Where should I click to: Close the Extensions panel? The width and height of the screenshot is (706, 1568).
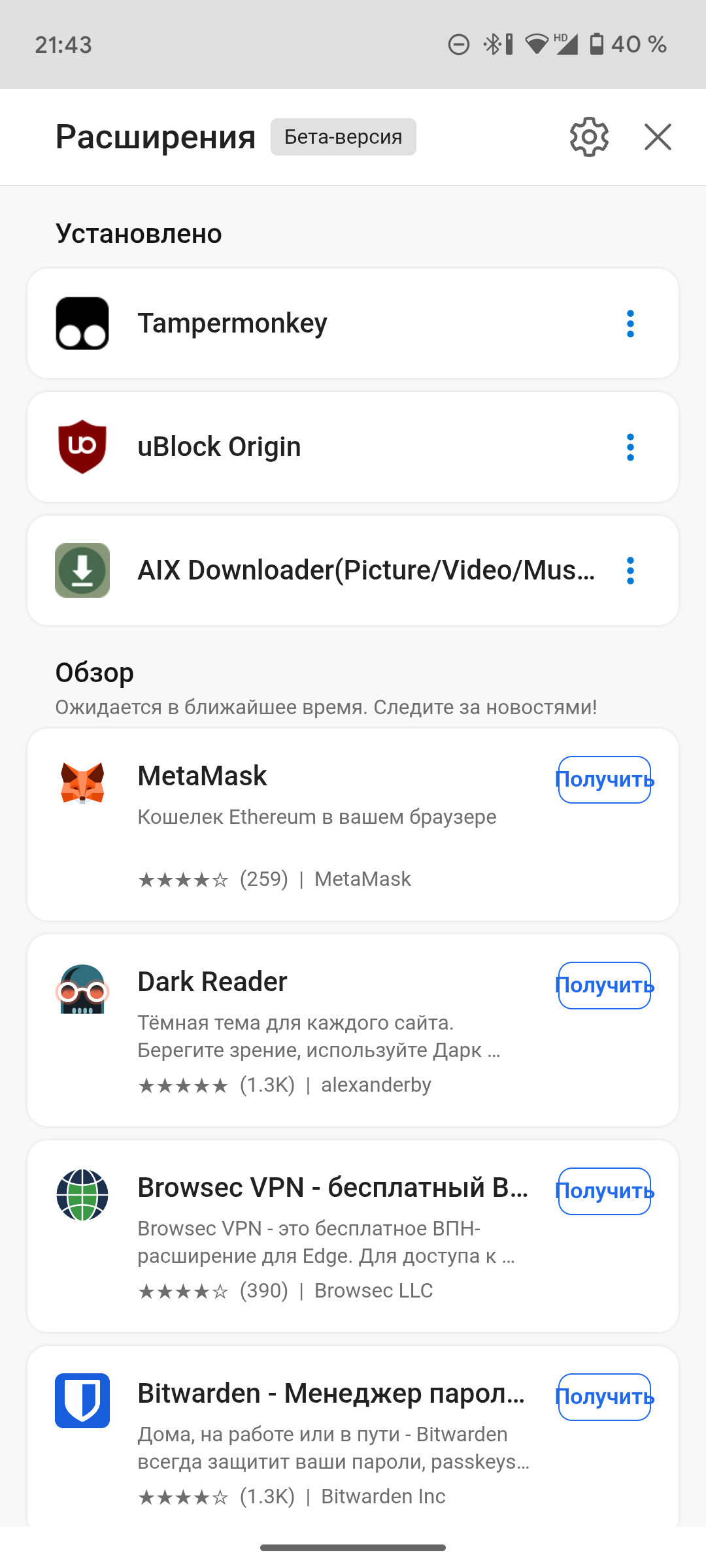click(658, 137)
